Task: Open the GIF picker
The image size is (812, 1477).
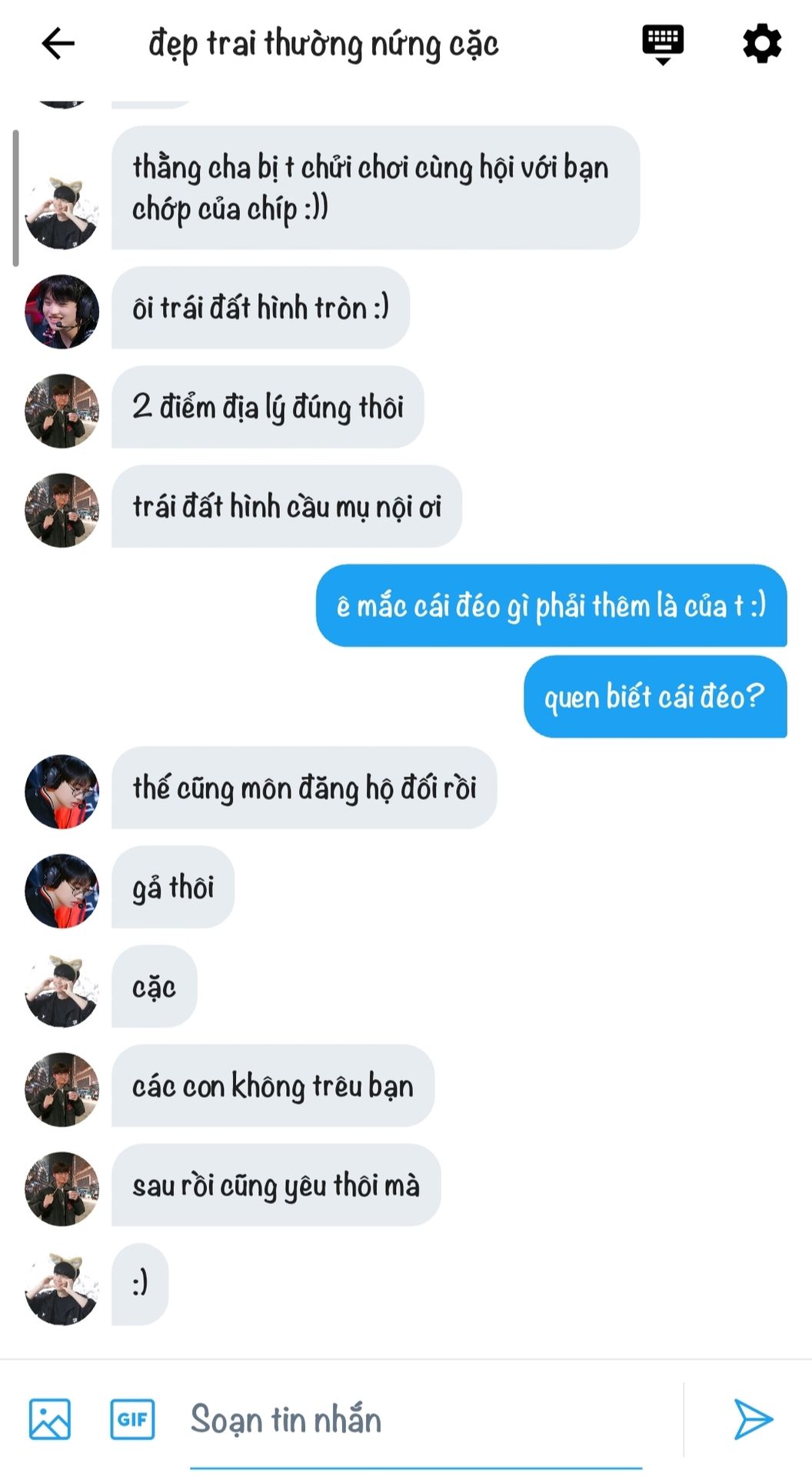Action: (x=133, y=1419)
